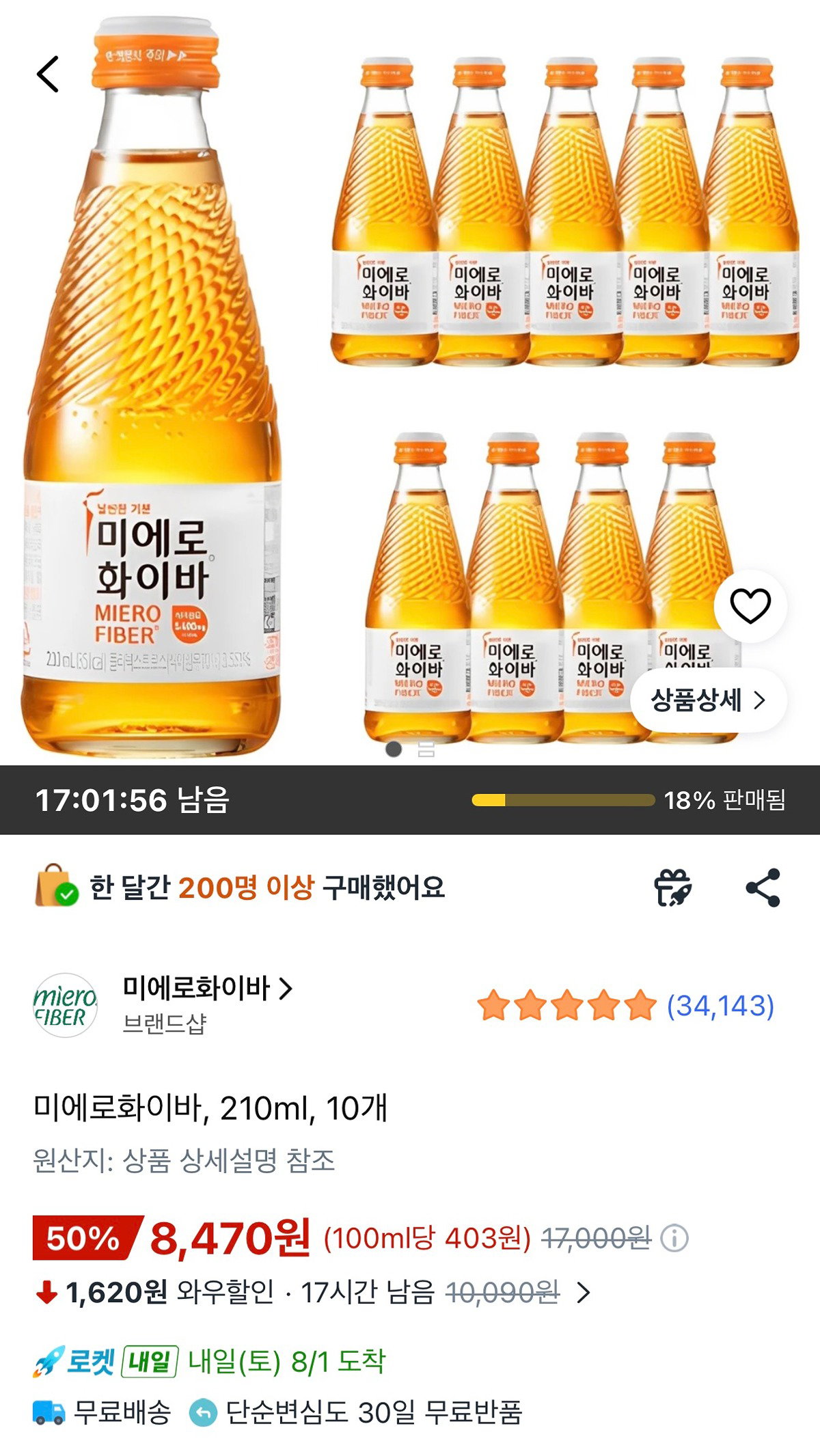The image size is (820, 1456).
Task: Show price info via the info icon
Action: pos(674,1238)
